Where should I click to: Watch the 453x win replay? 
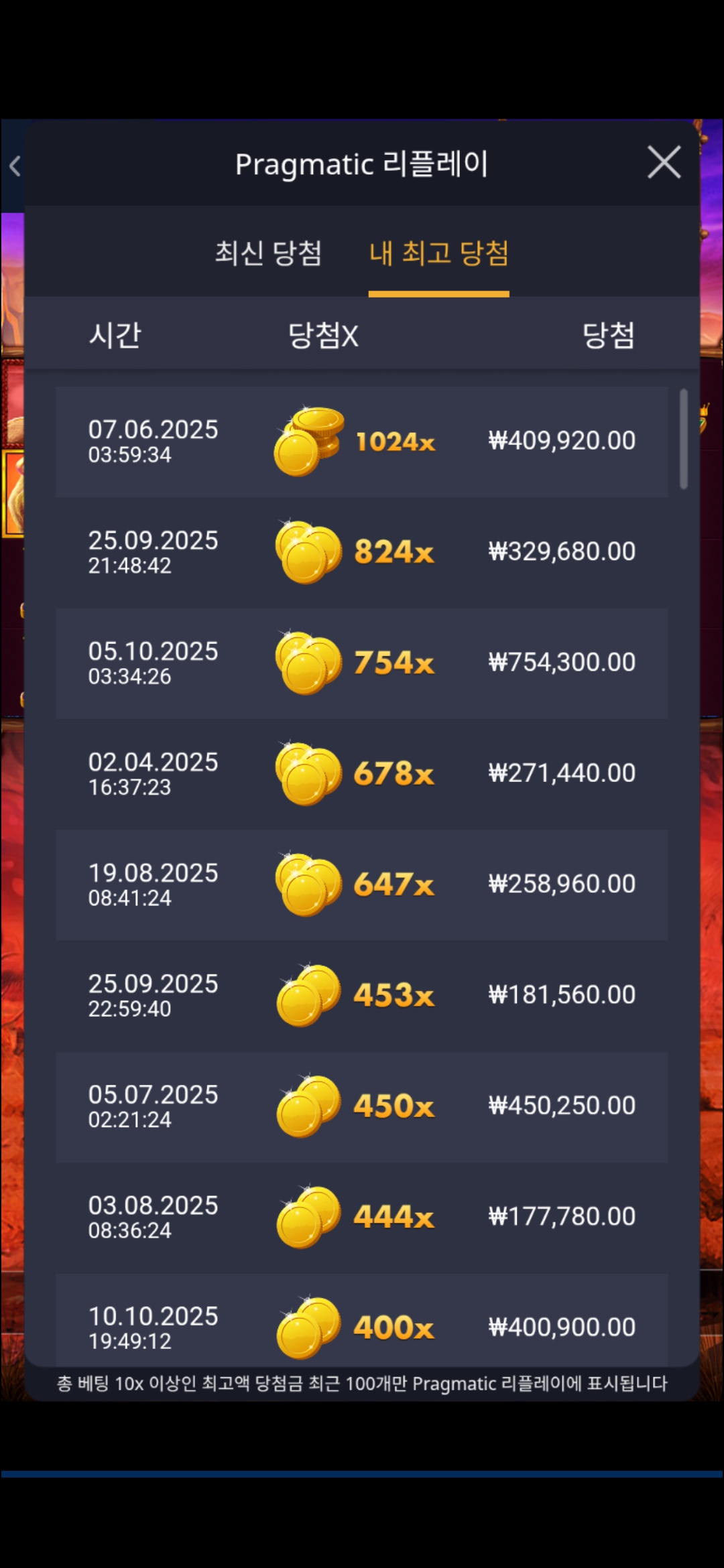pyautogui.click(x=362, y=995)
